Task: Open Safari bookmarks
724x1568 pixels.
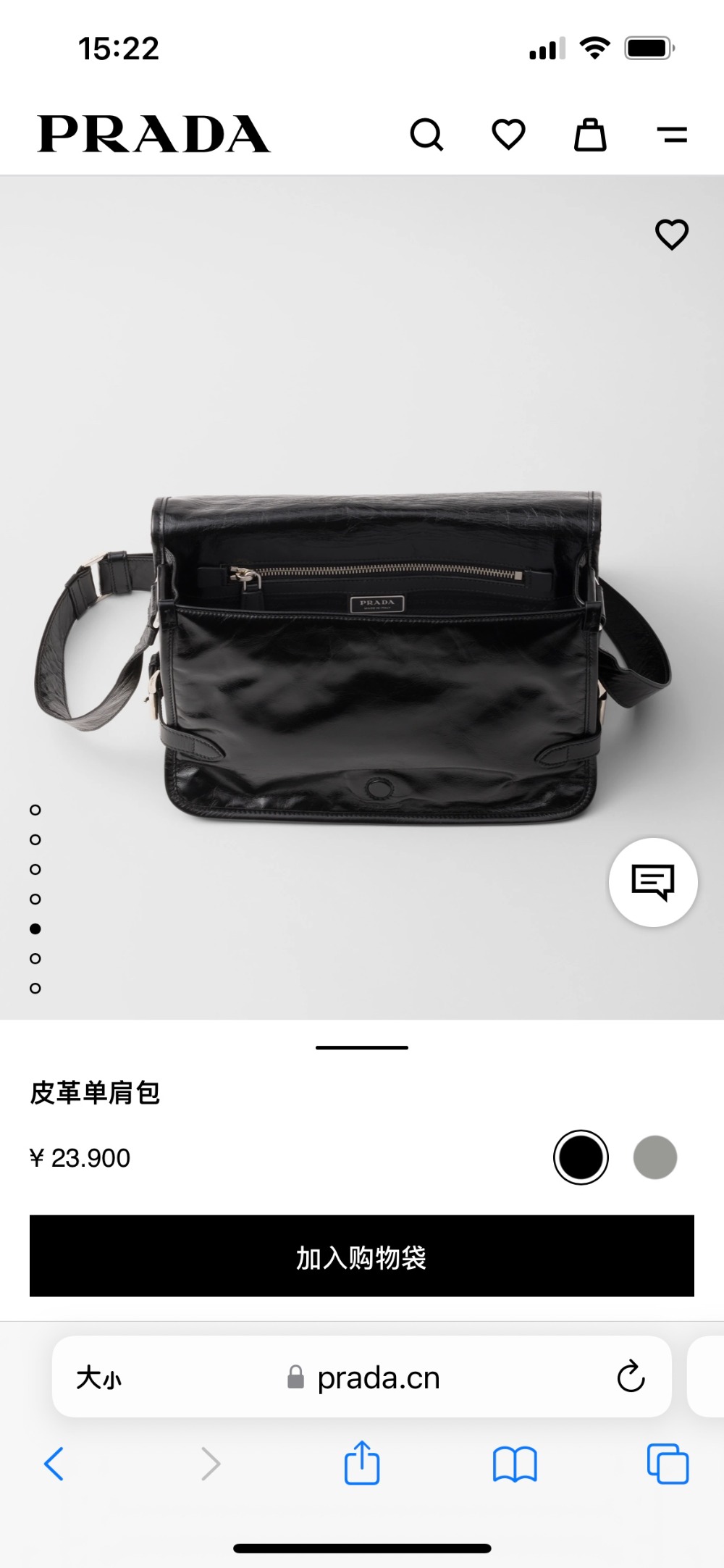Action: [514, 1465]
